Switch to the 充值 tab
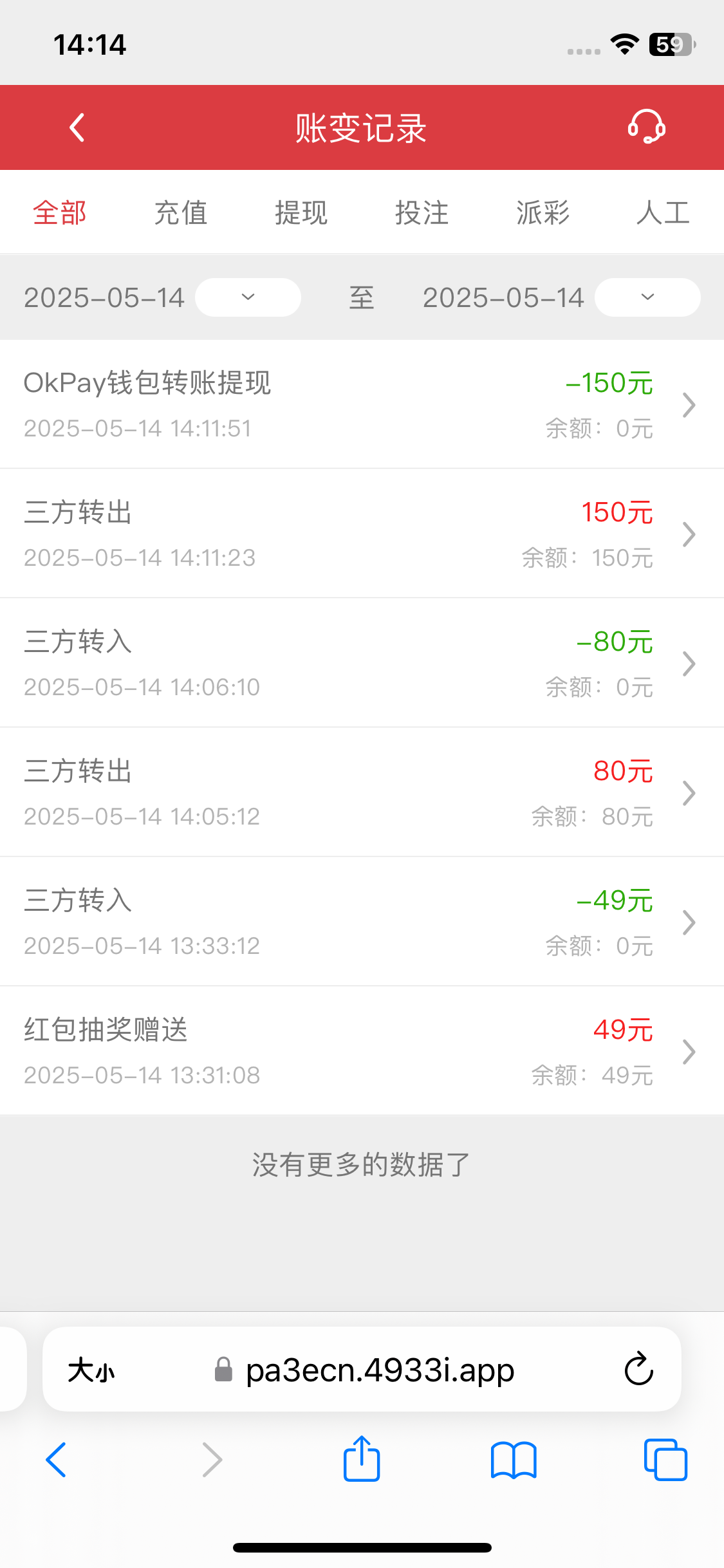The width and height of the screenshot is (724, 1568). pos(181,213)
